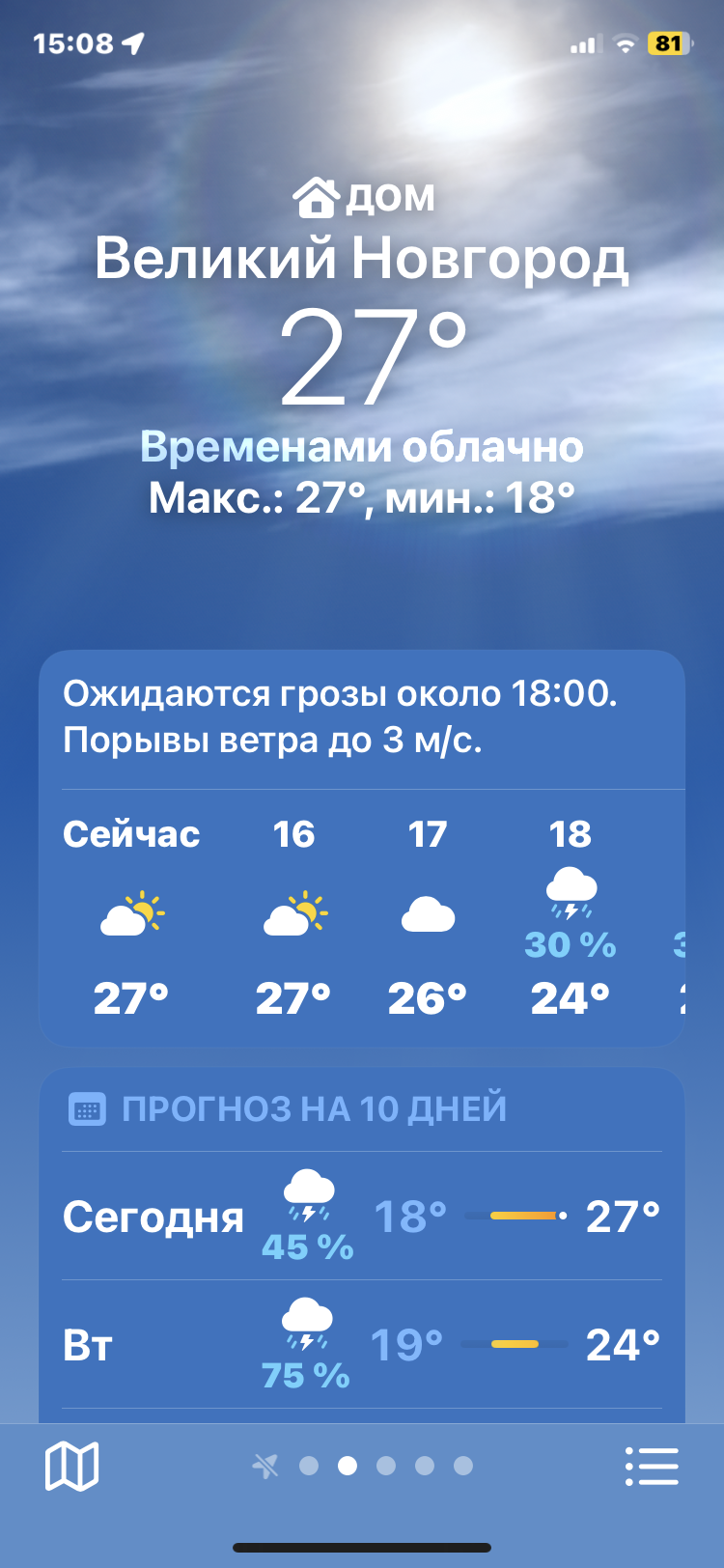Open today's forecast row (Сегодня)
724x1568 pixels.
362,1217
